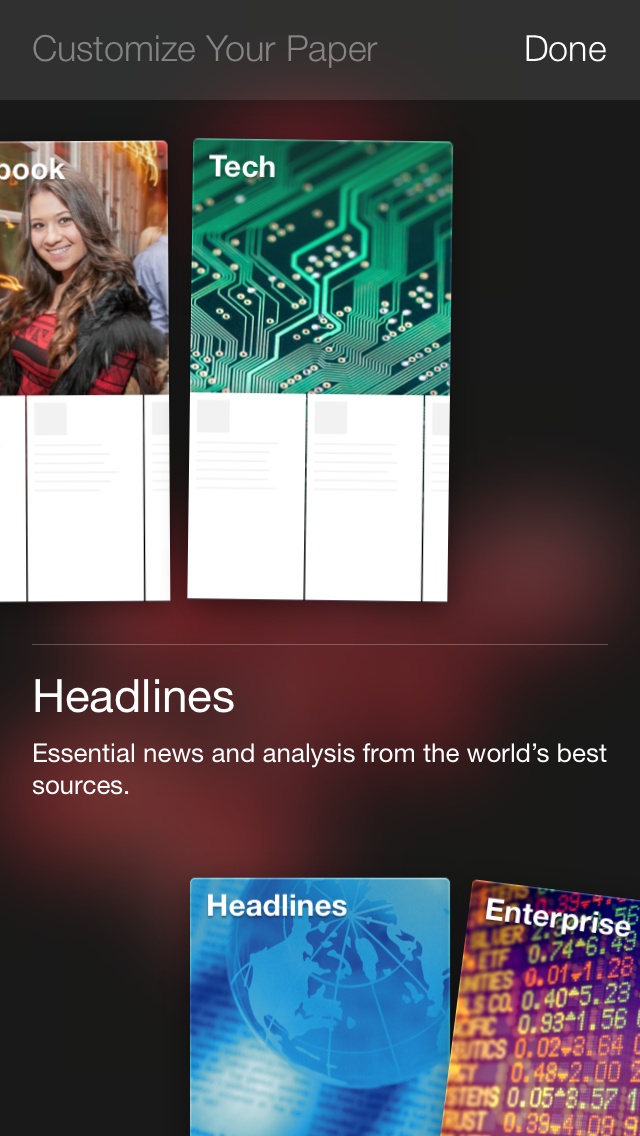Tap Done to finish customizing
This screenshot has width=640, height=1136.
pyautogui.click(x=565, y=49)
